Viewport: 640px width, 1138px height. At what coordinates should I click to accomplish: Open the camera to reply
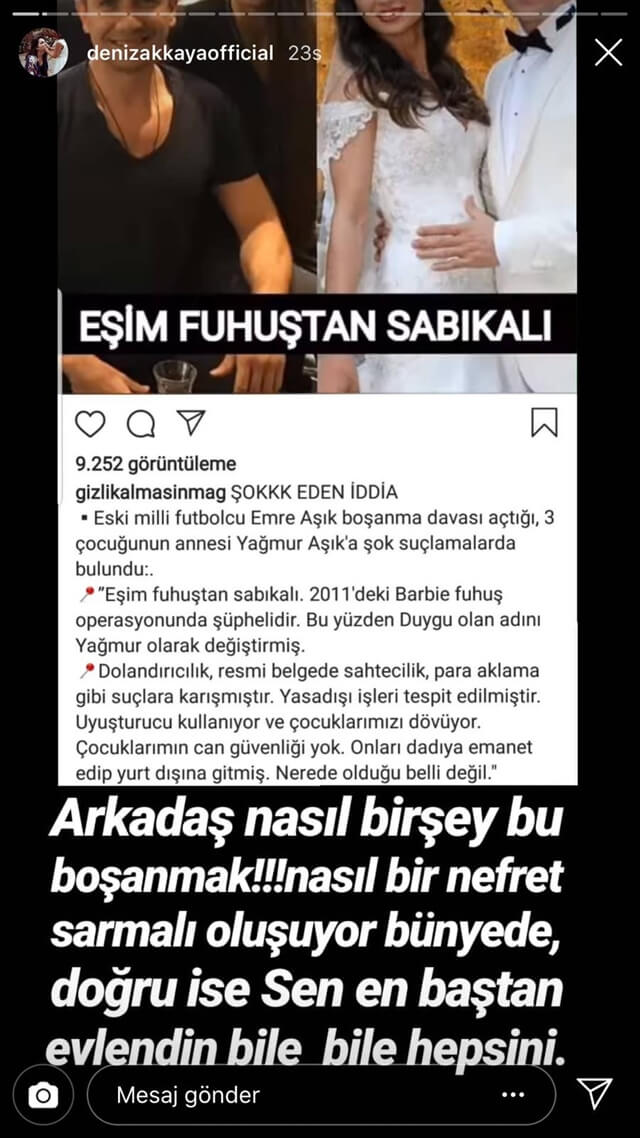coord(43,1095)
